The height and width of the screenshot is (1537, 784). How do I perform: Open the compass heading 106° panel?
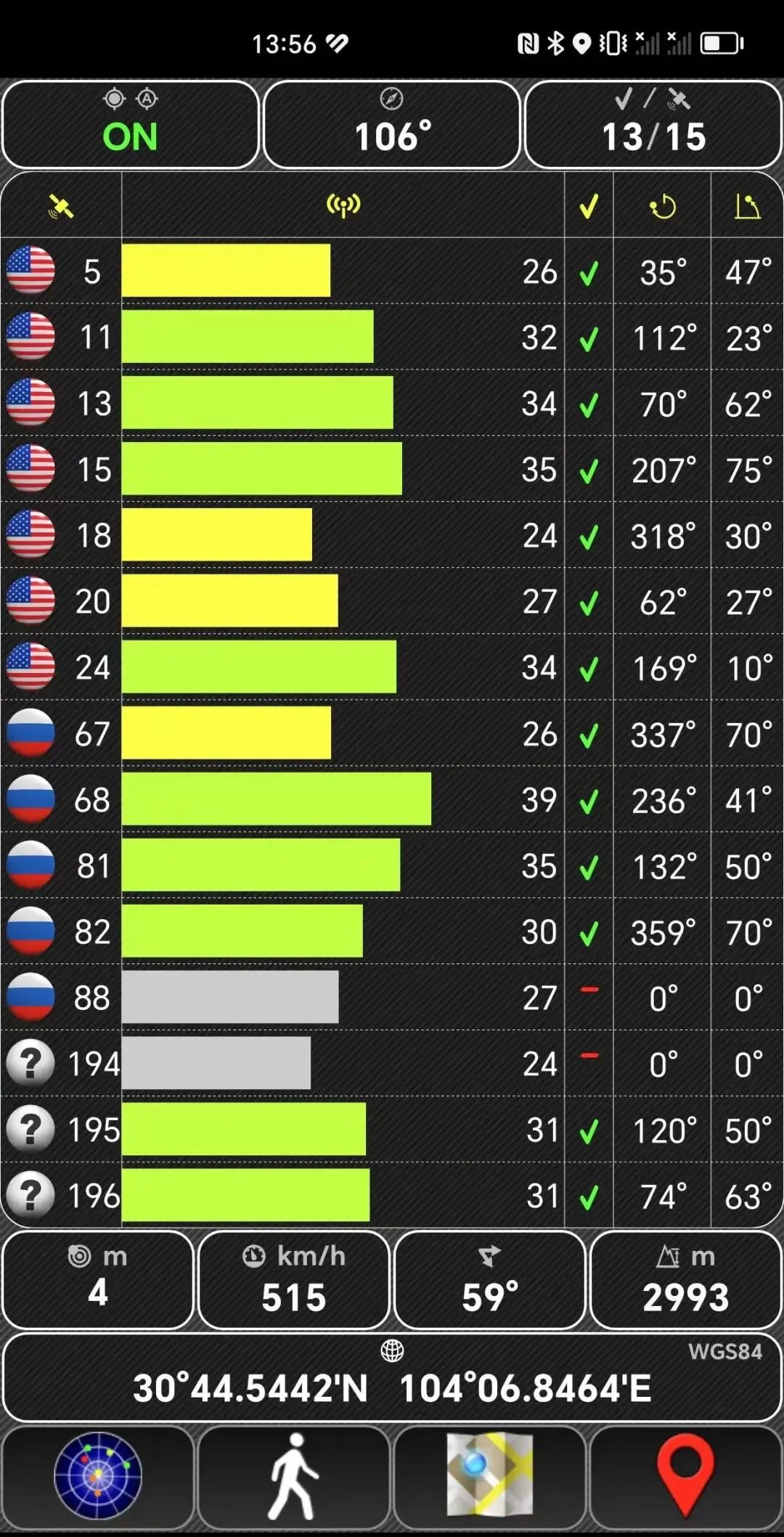pyautogui.click(x=392, y=125)
